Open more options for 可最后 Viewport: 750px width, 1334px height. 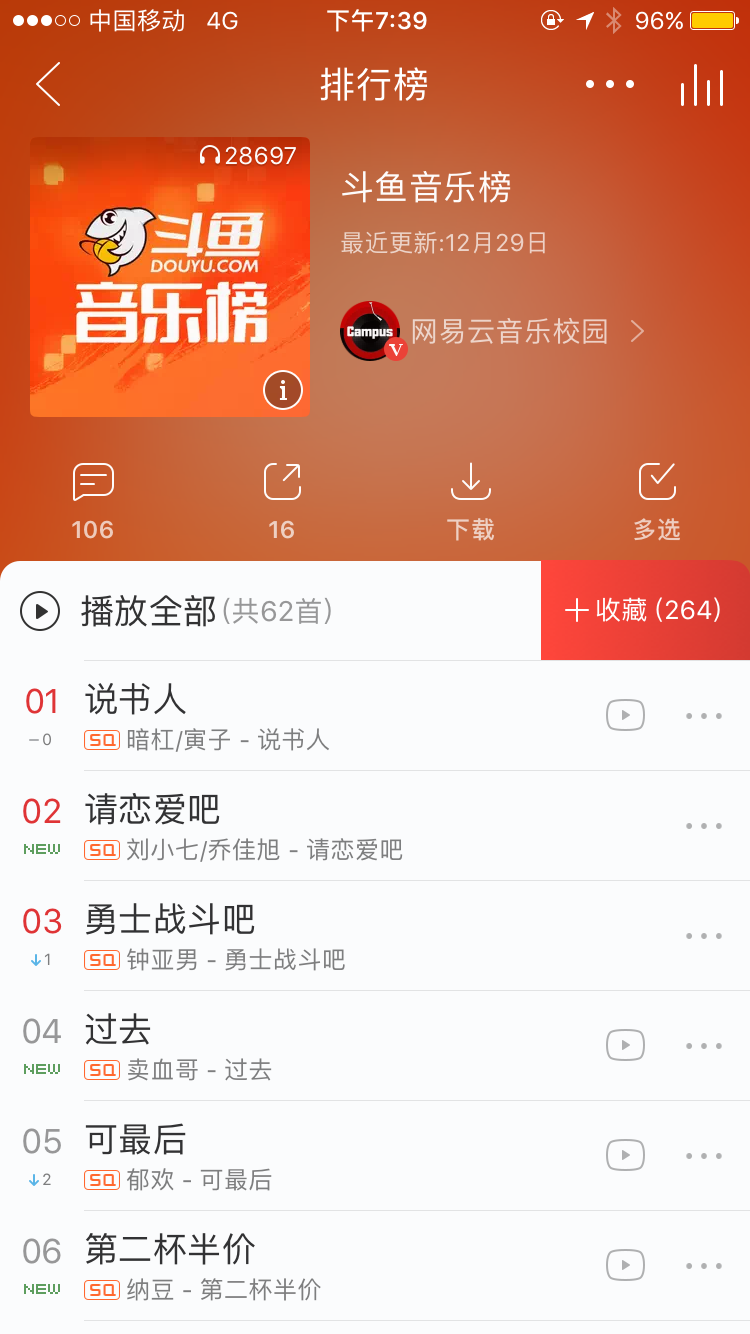click(704, 1156)
